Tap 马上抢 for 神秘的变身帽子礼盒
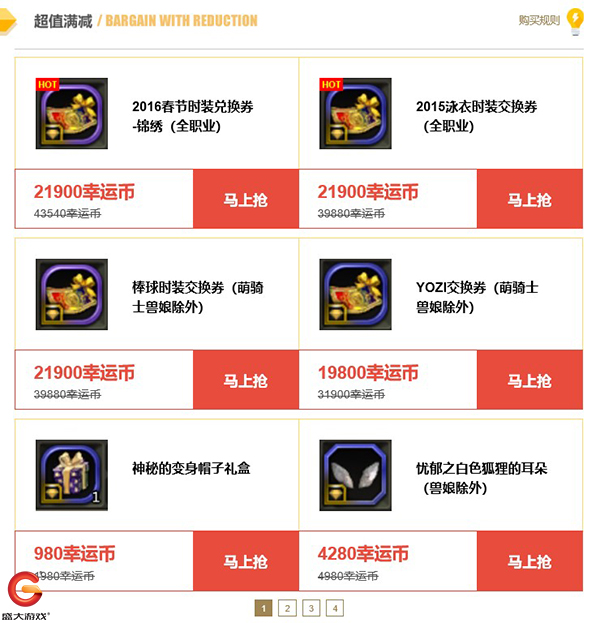Image resolution: width=600 pixels, height=623 pixels. (245, 562)
